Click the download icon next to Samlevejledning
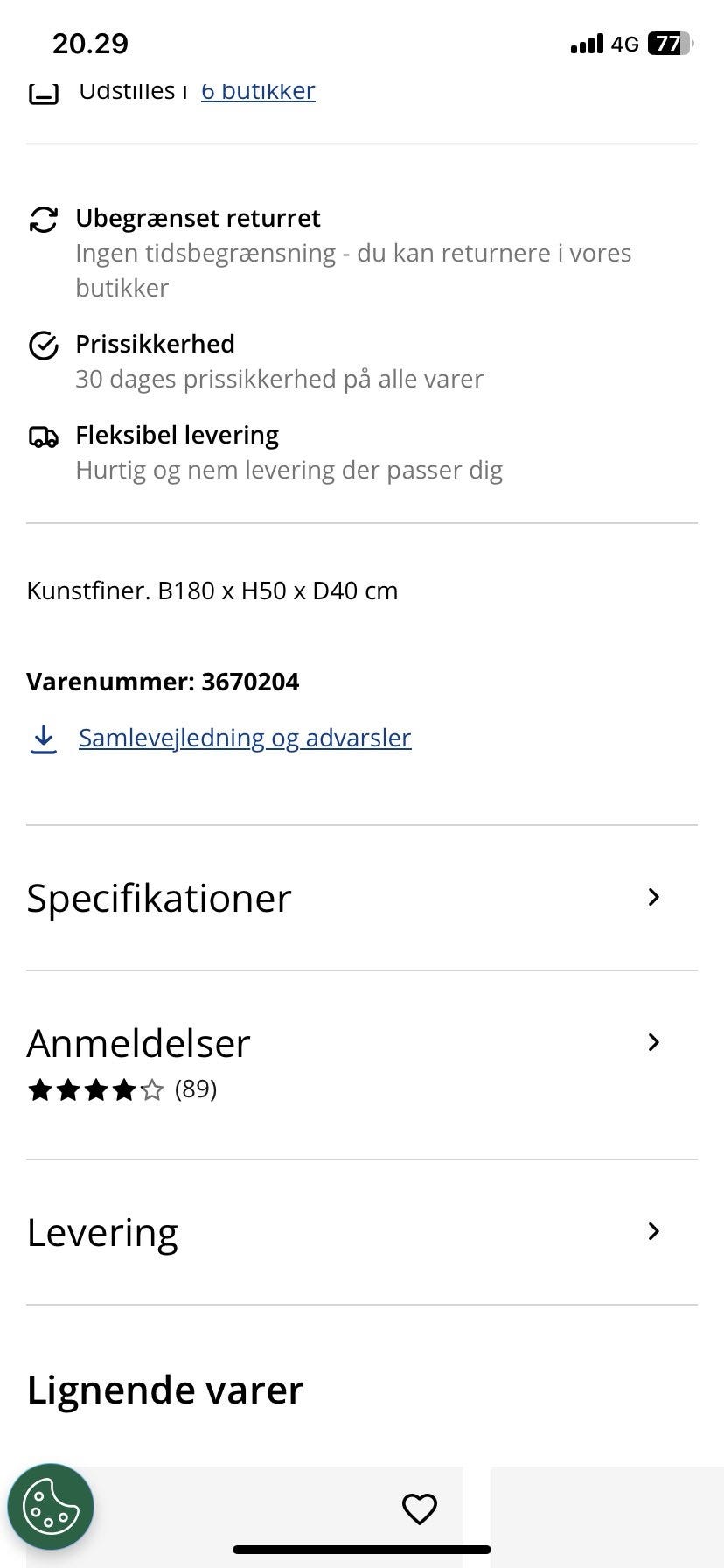 pos(43,739)
